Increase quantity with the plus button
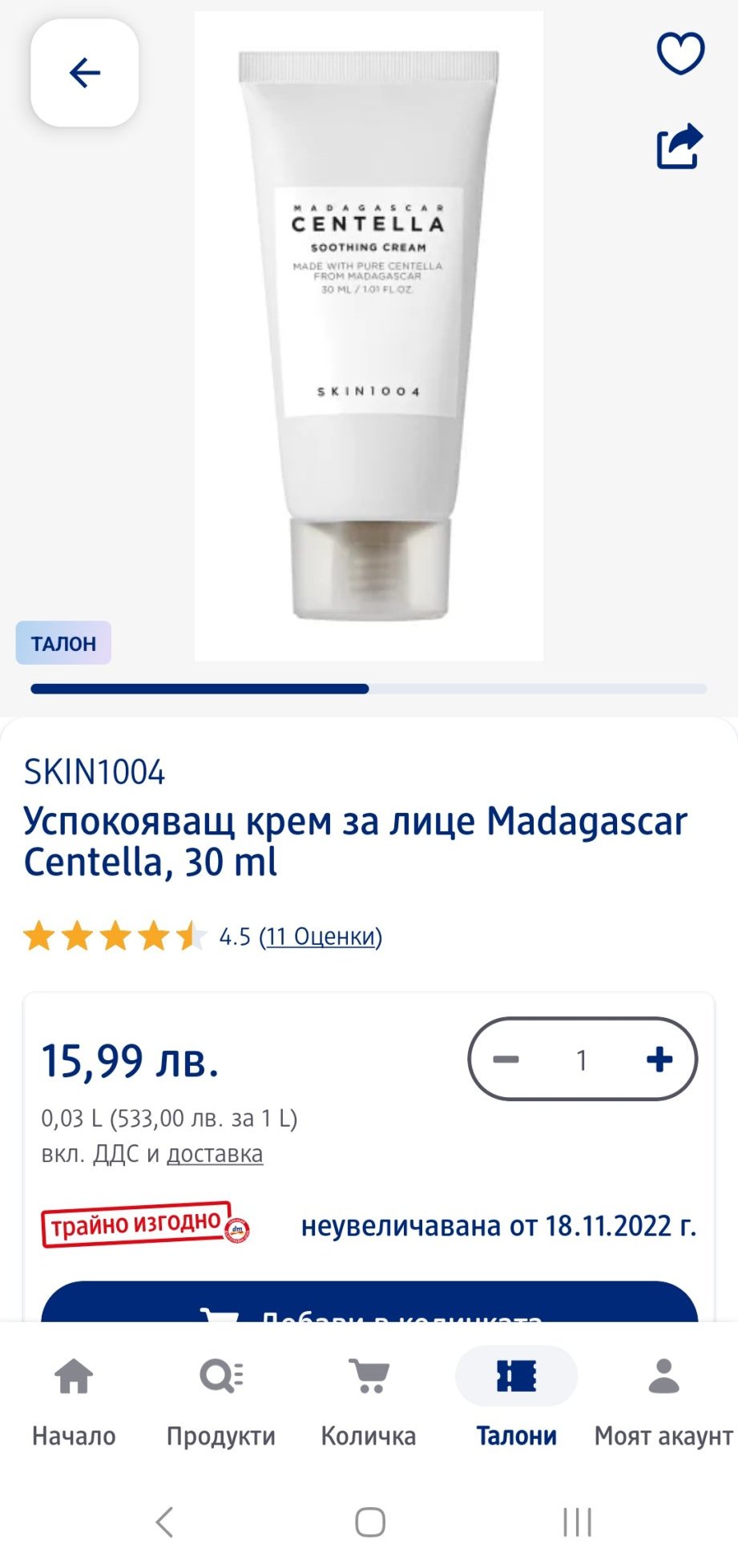The width and height of the screenshot is (738, 1568). click(659, 1059)
